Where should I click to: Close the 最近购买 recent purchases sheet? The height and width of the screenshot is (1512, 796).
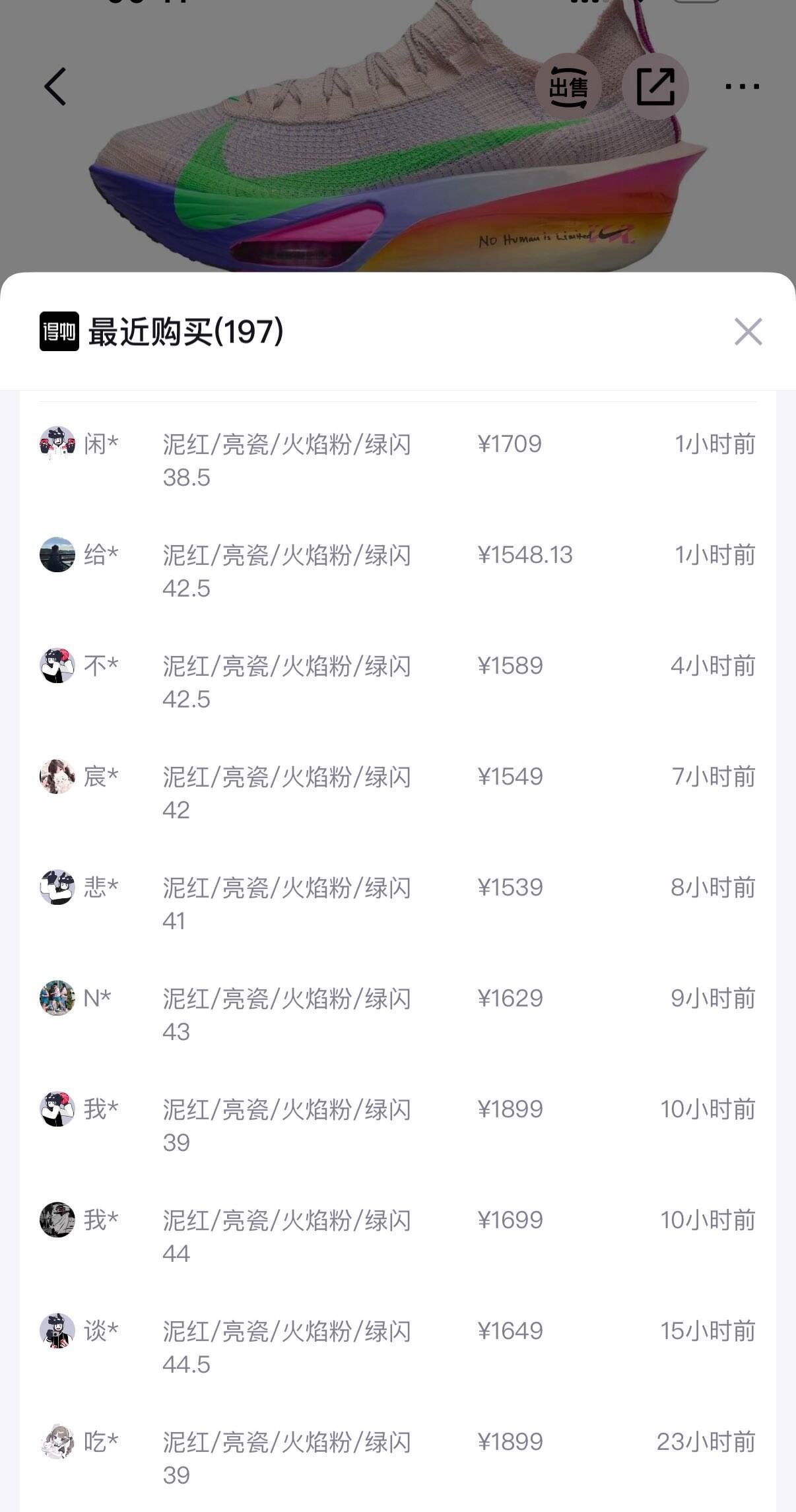pos(748,331)
